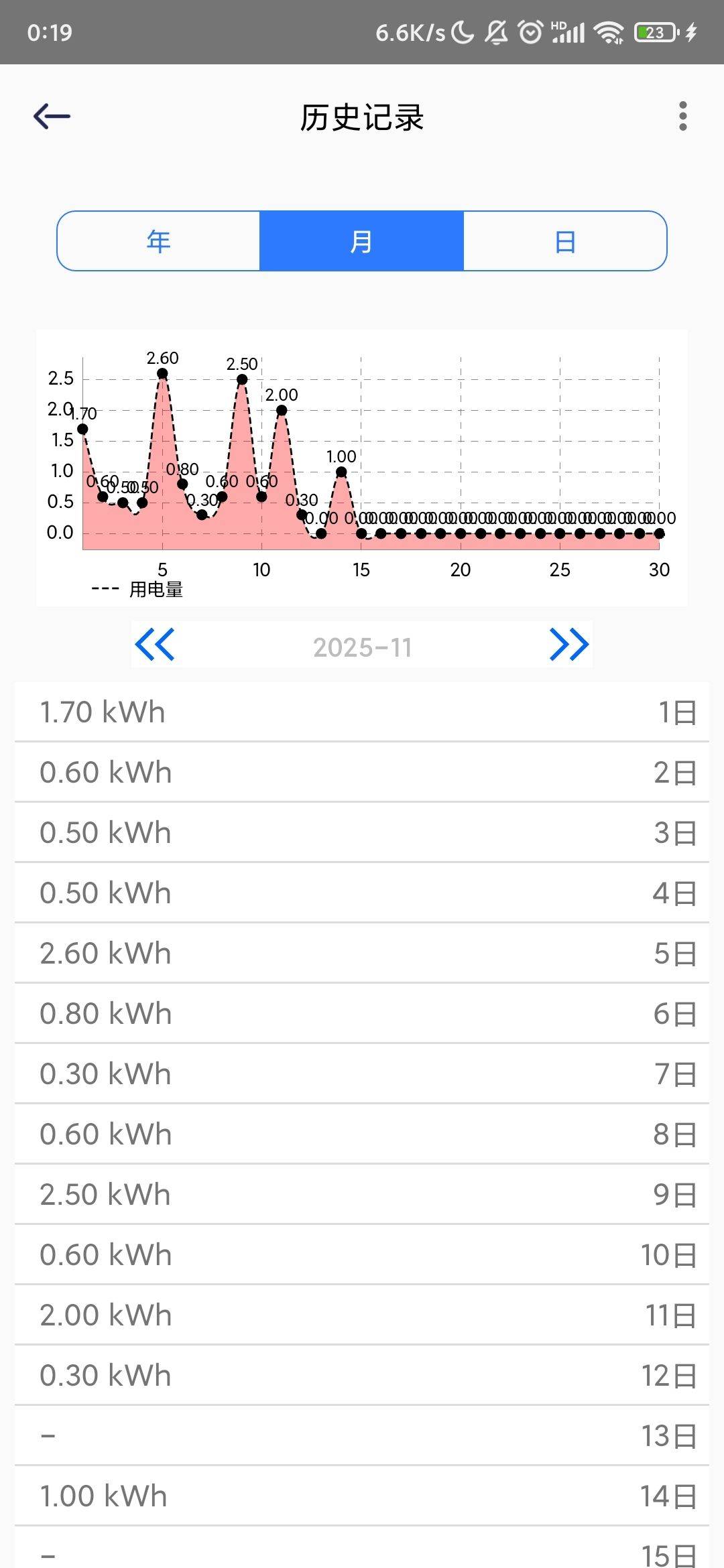Viewport: 724px width, 1568px height.
Task: Select the 月 tab
Action: 361,241
